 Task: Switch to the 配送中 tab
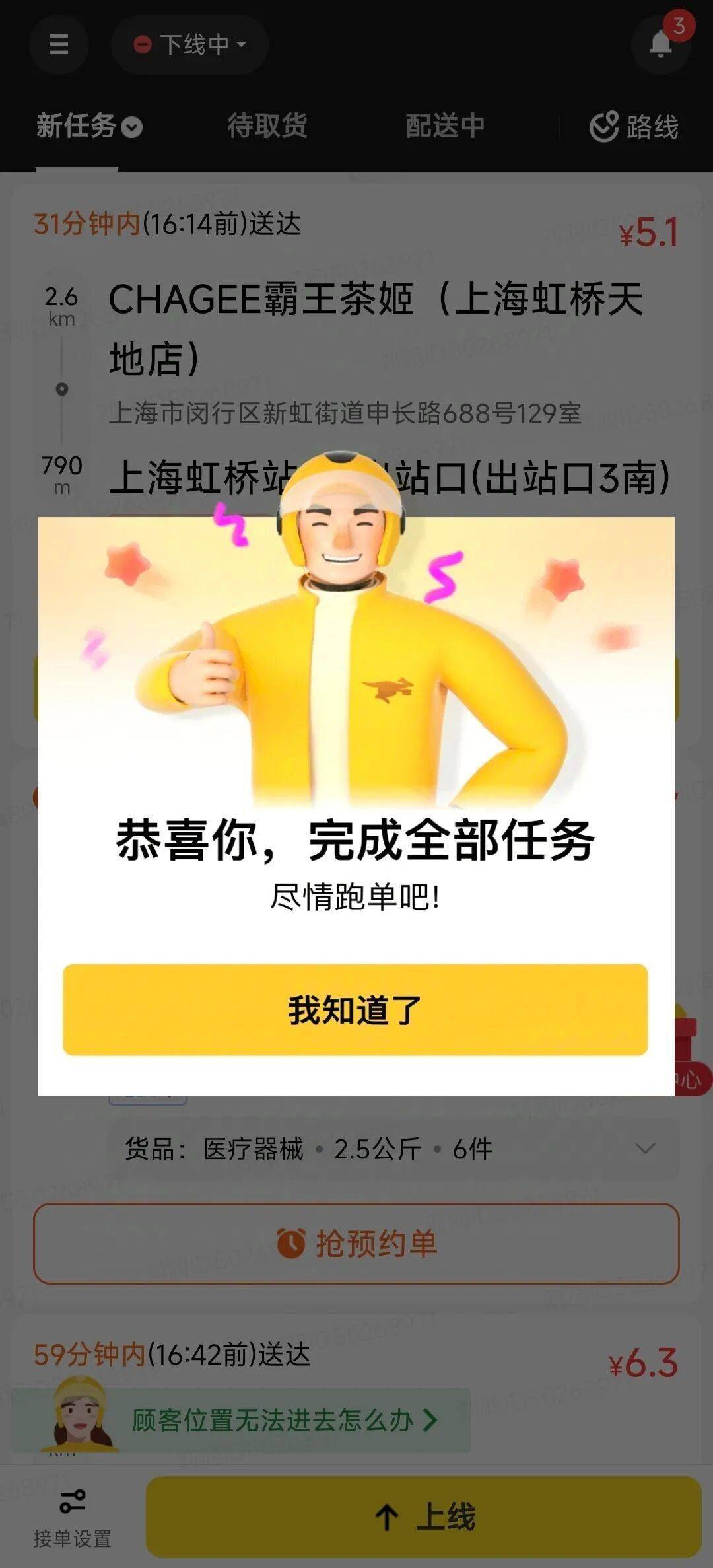pyautogui.click(x=445, y=125)
